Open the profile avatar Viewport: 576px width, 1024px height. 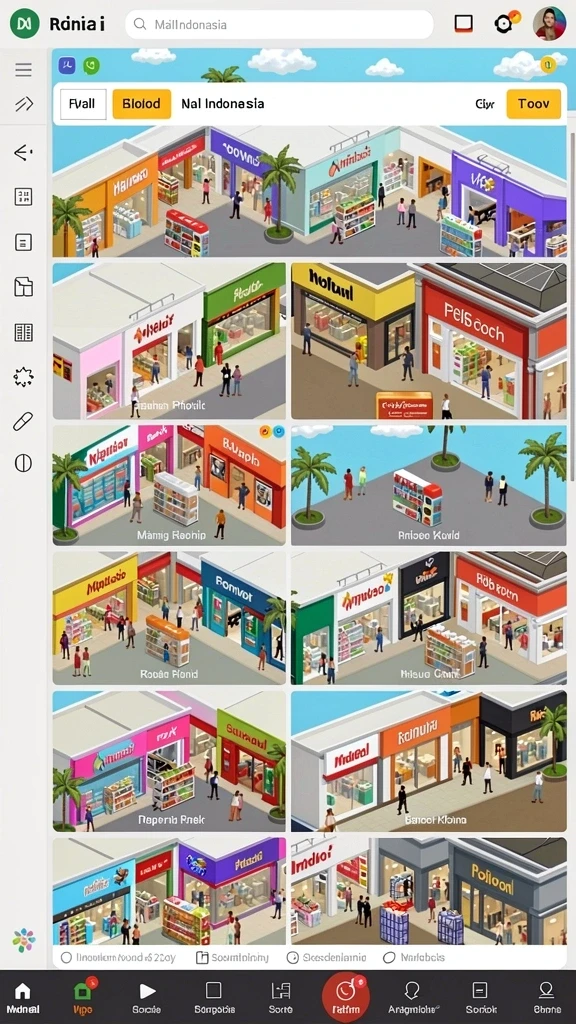click(549, 24)
